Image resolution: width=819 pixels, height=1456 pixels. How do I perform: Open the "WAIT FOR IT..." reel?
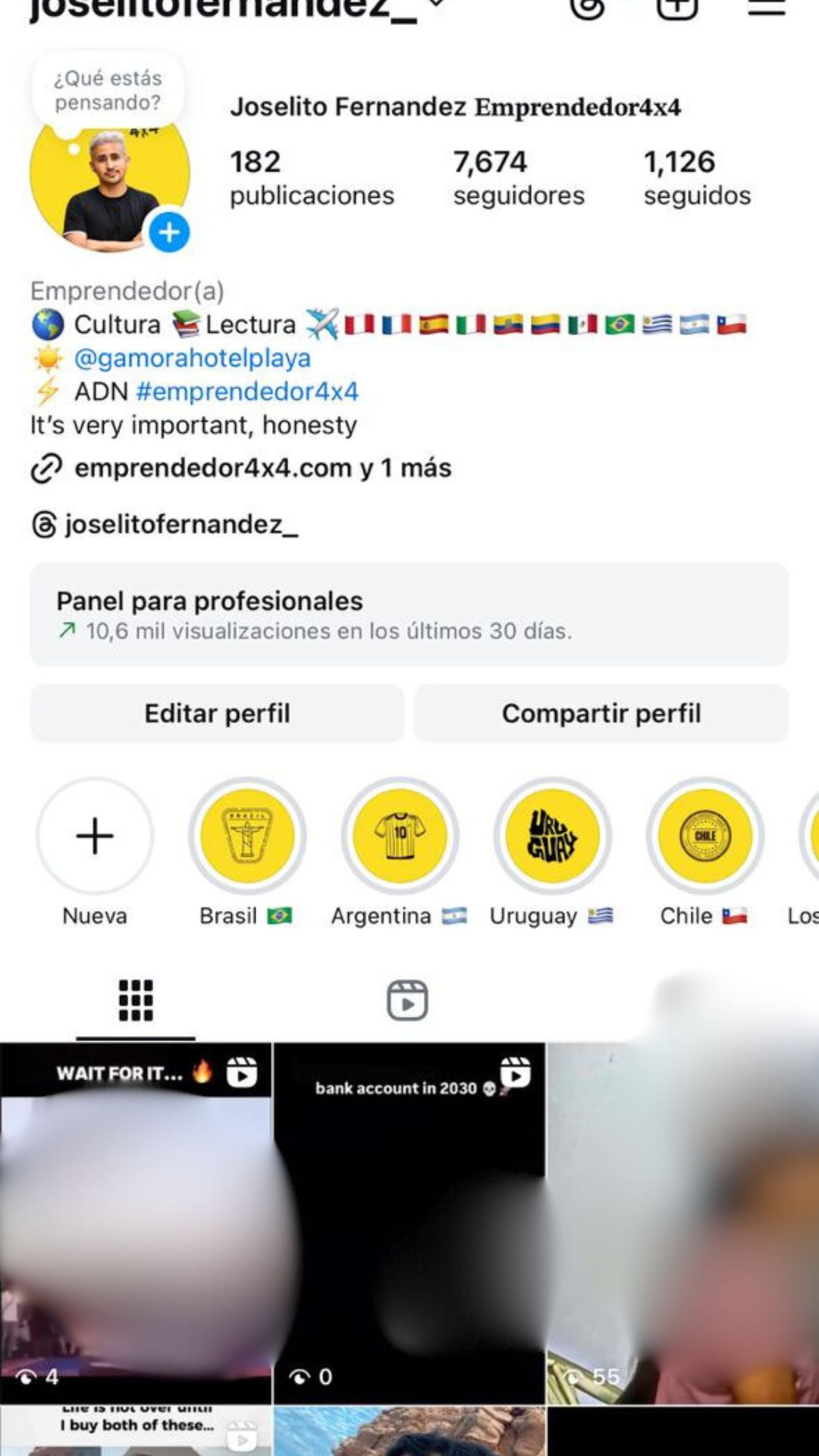coord(136,1221)
